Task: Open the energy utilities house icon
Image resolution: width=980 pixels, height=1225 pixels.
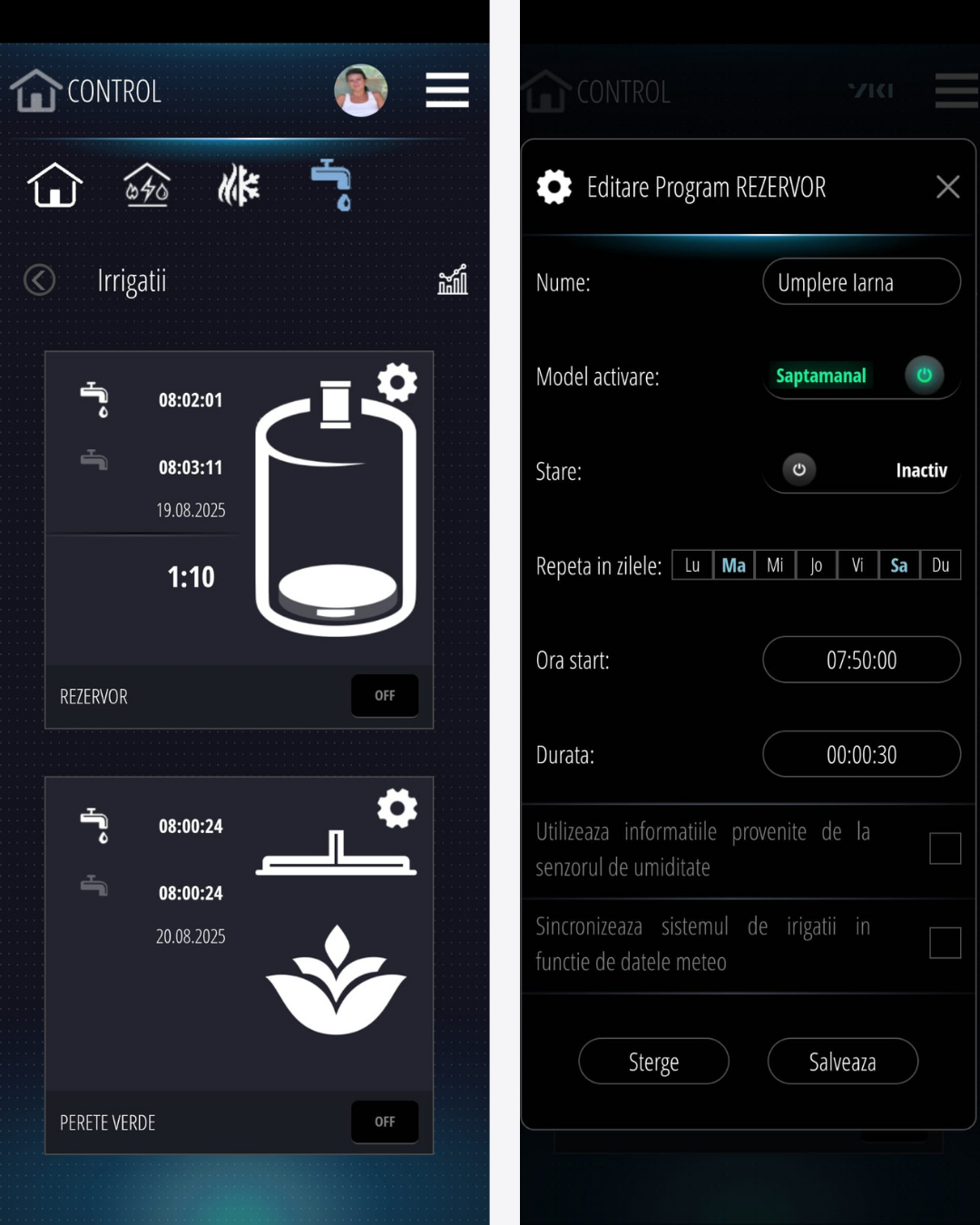Action: tap(147, 185)
